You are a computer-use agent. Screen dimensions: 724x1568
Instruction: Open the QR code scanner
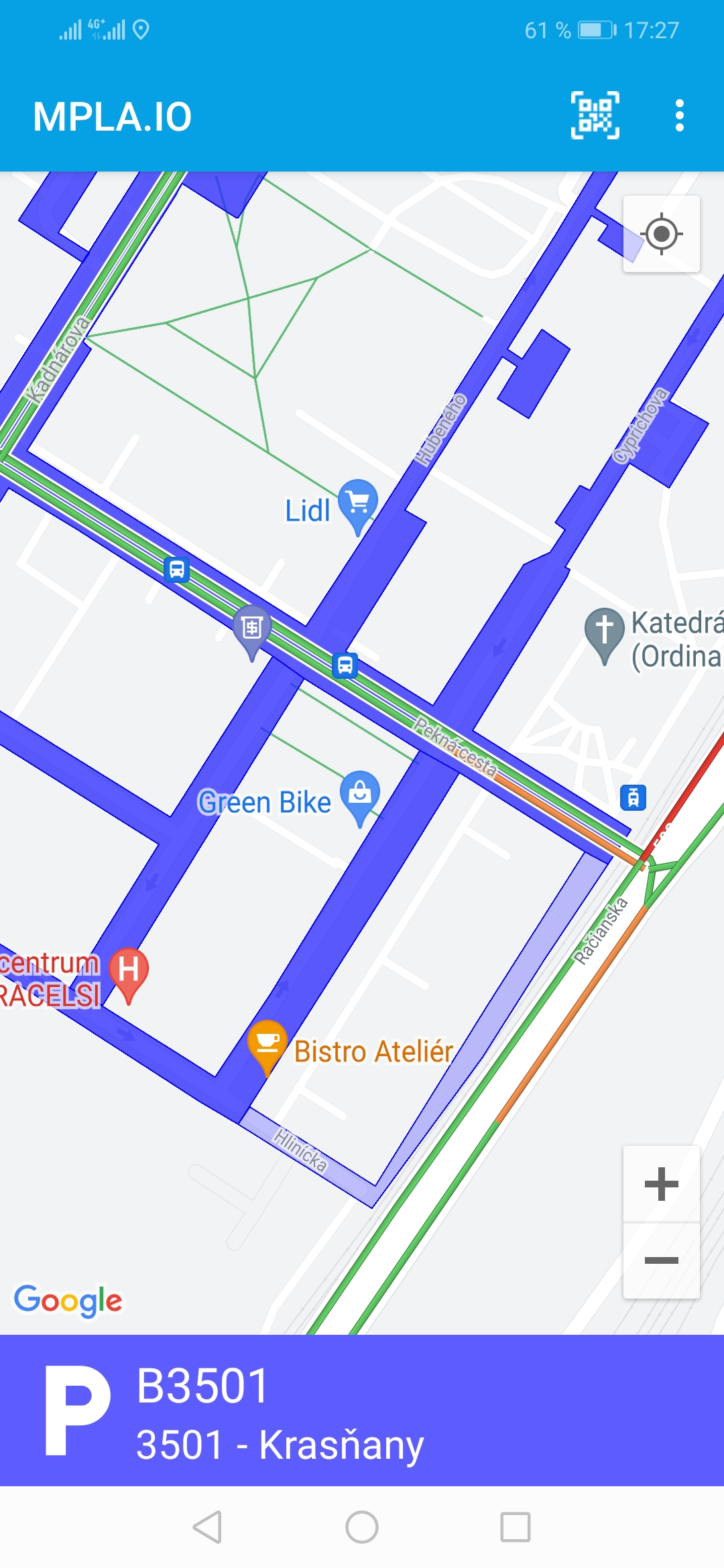click(595, 115)
